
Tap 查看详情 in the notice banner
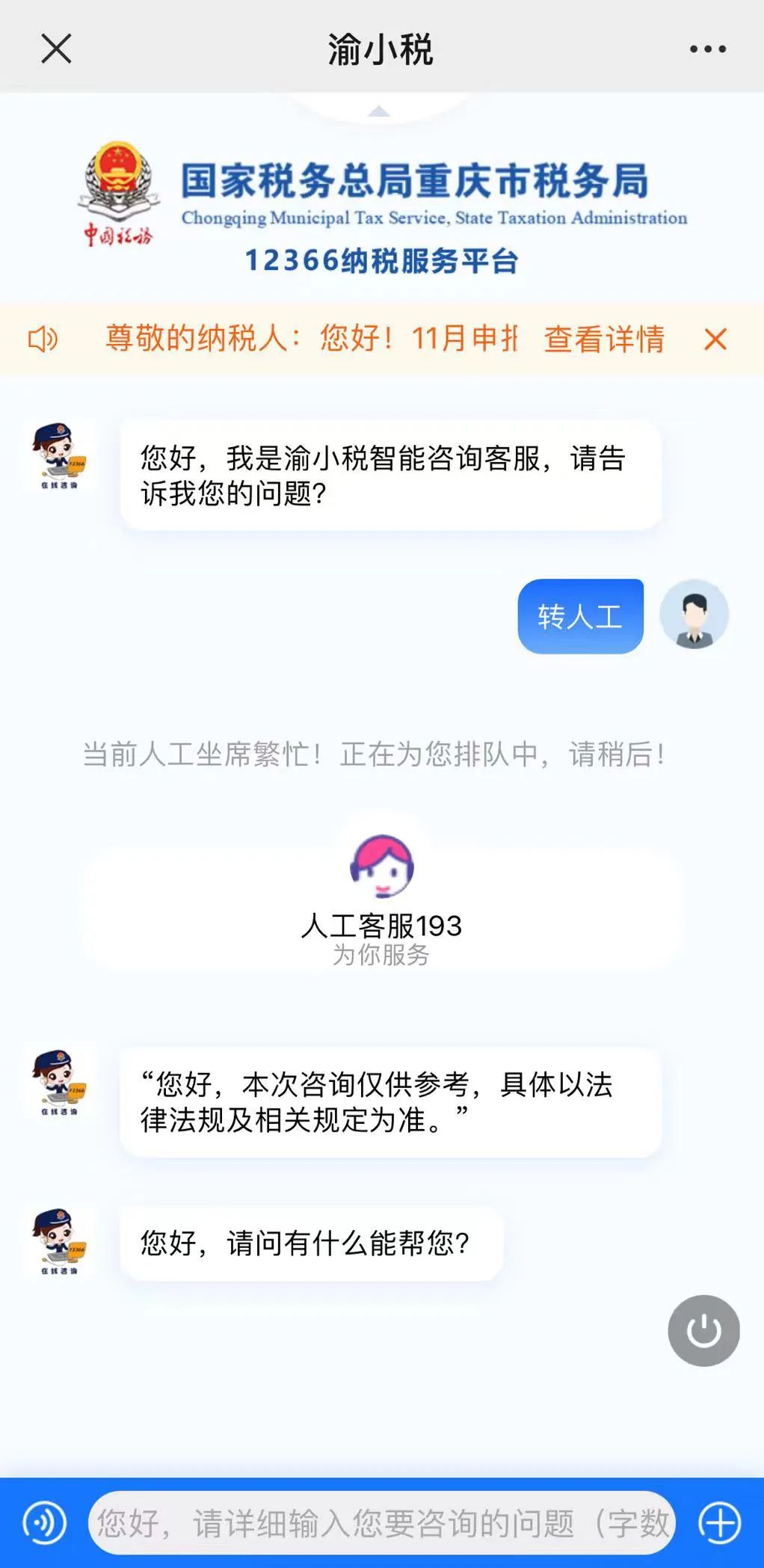pos(604,339)
